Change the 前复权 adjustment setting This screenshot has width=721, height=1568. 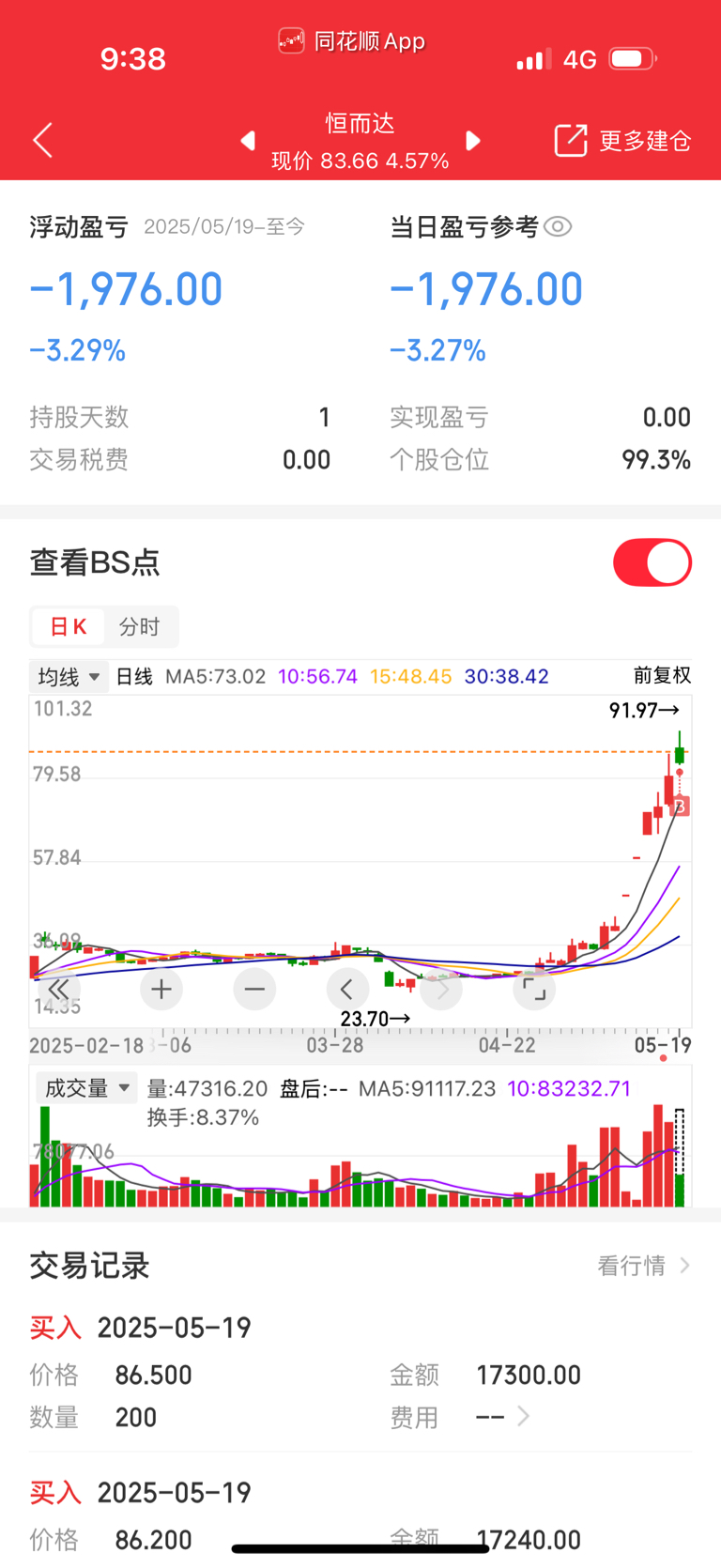click(x=662, y=676)
